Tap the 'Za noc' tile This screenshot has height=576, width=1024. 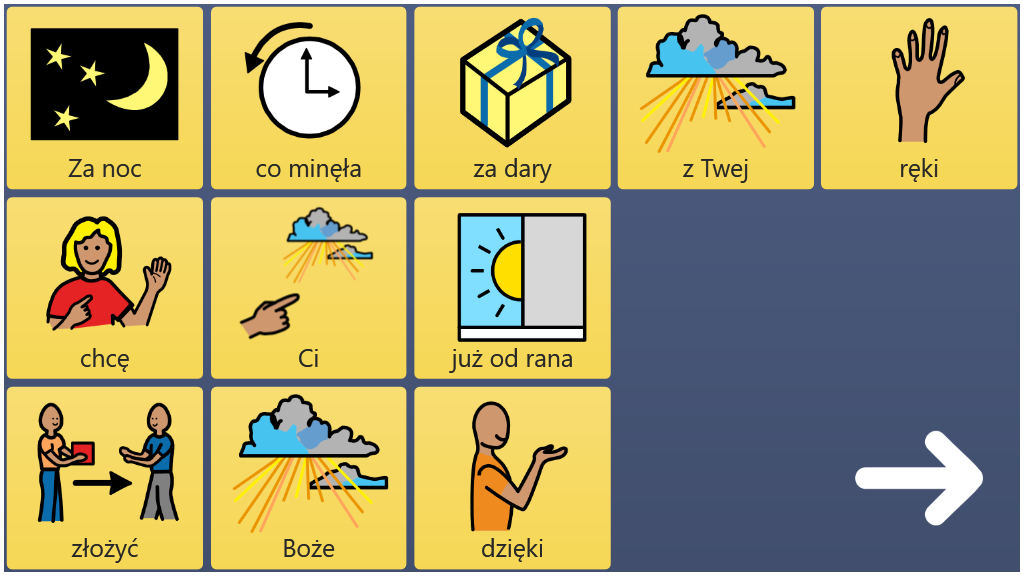[105, 98]
